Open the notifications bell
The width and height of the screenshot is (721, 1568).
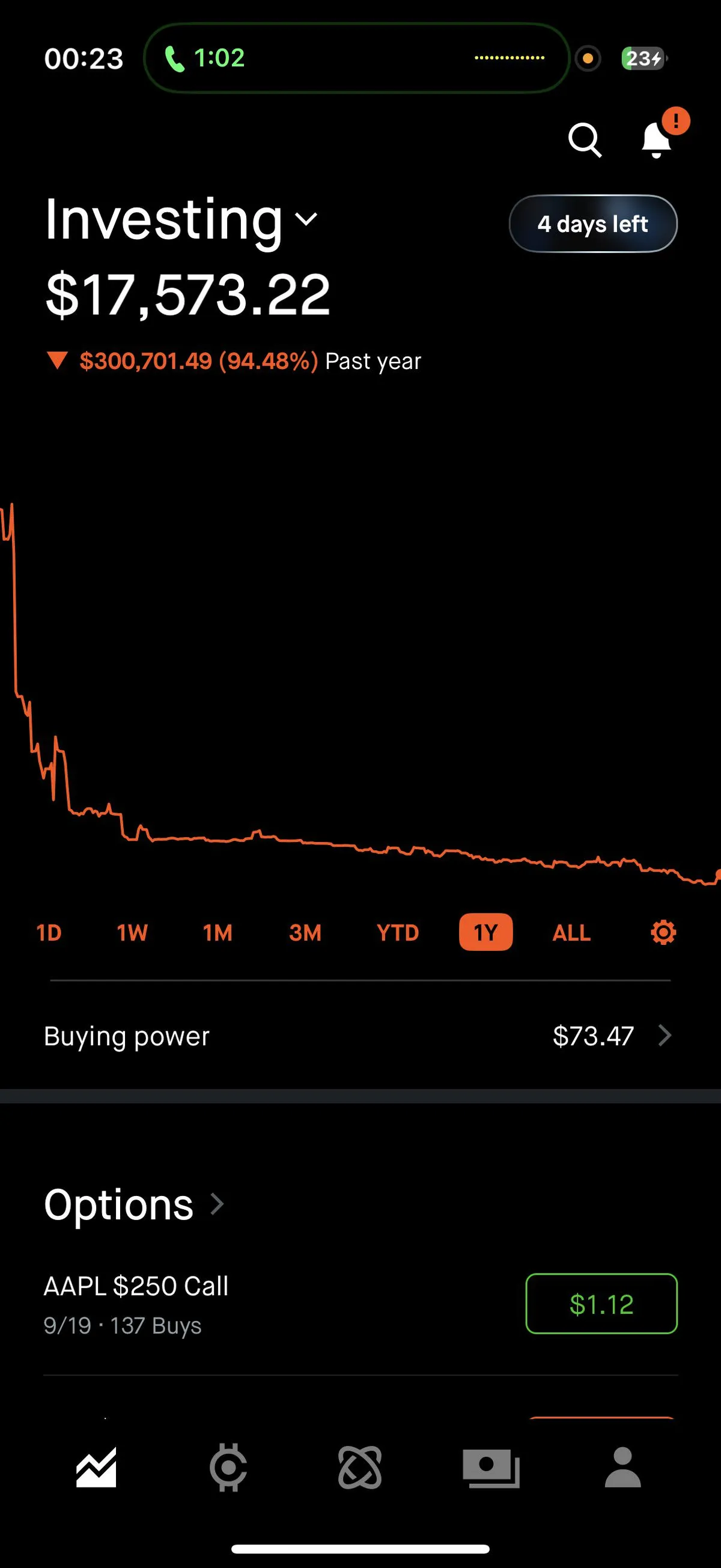coord(657,140)
